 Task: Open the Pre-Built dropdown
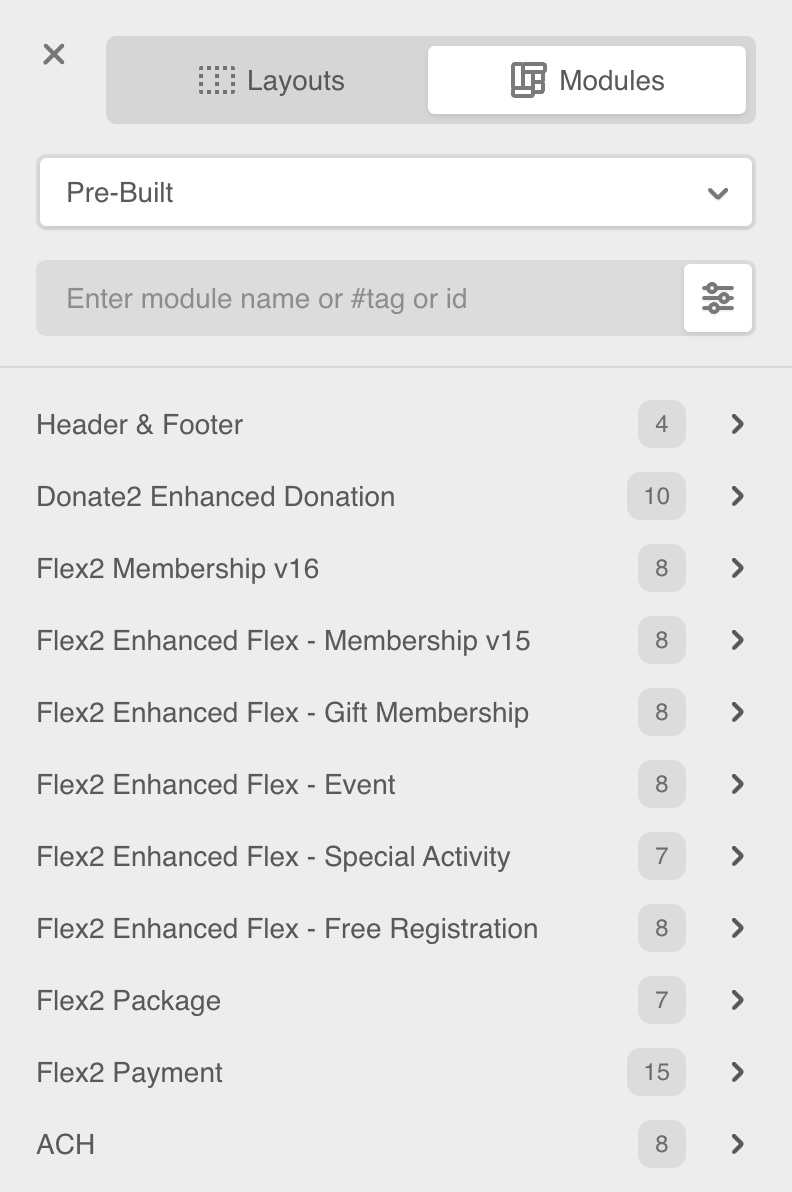[396, 192]
